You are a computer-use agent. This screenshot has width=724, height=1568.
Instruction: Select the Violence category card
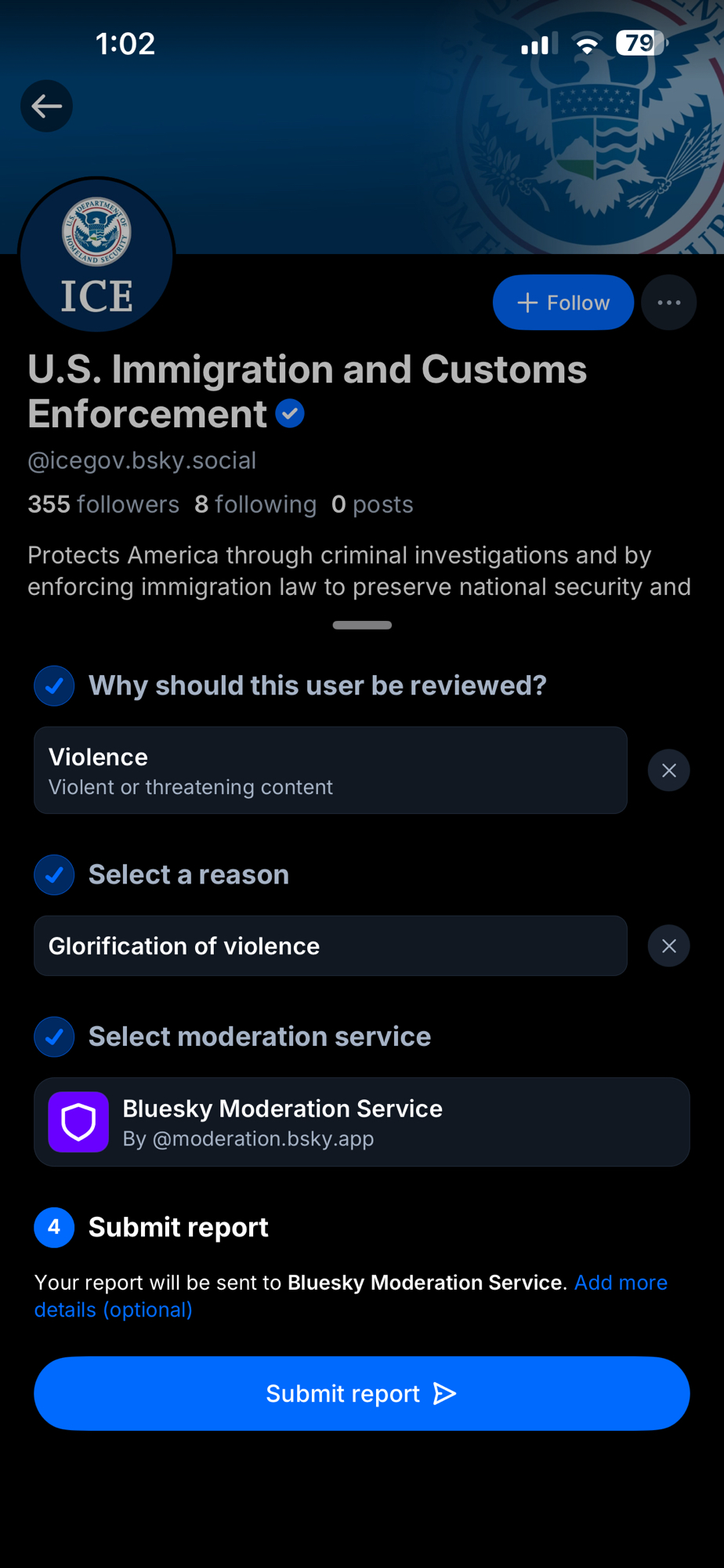330,771
